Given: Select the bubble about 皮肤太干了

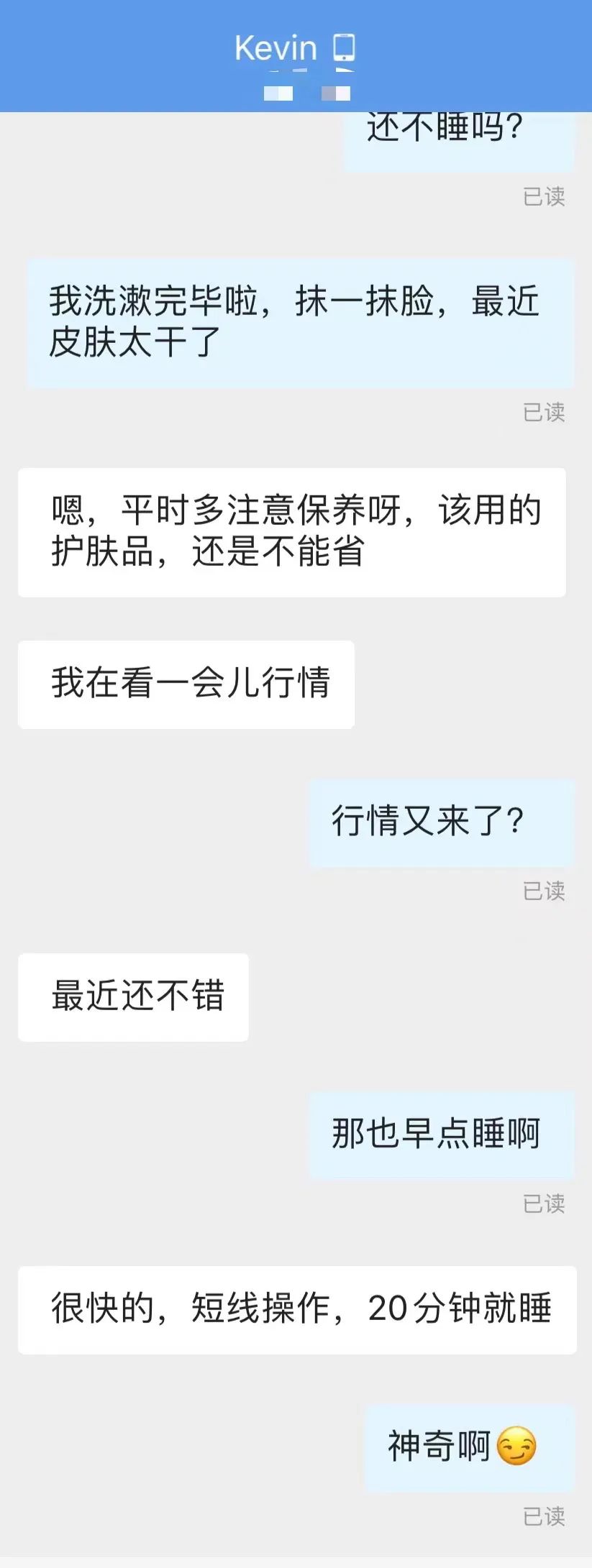Looking at the screenshot, I should 299,324.
